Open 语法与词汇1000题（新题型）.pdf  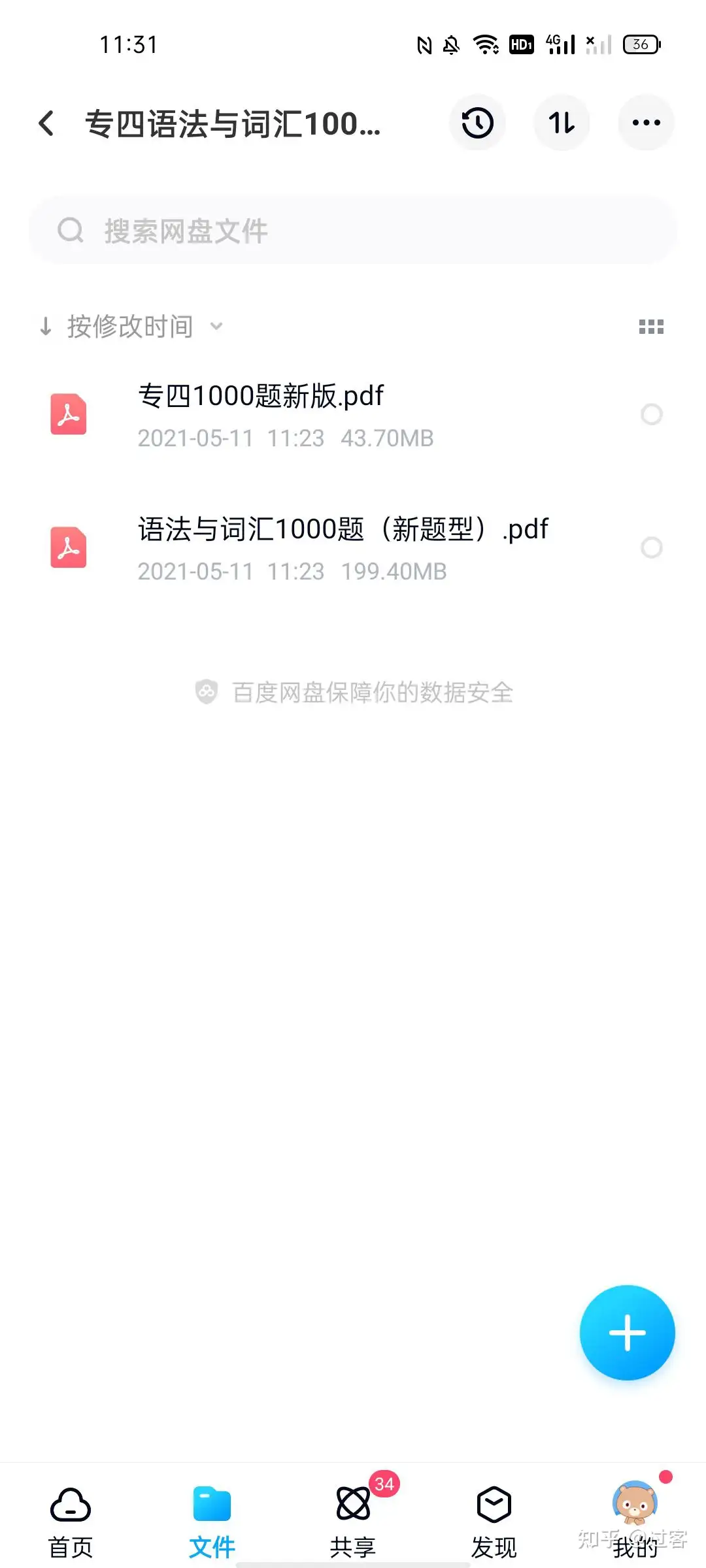343,529
